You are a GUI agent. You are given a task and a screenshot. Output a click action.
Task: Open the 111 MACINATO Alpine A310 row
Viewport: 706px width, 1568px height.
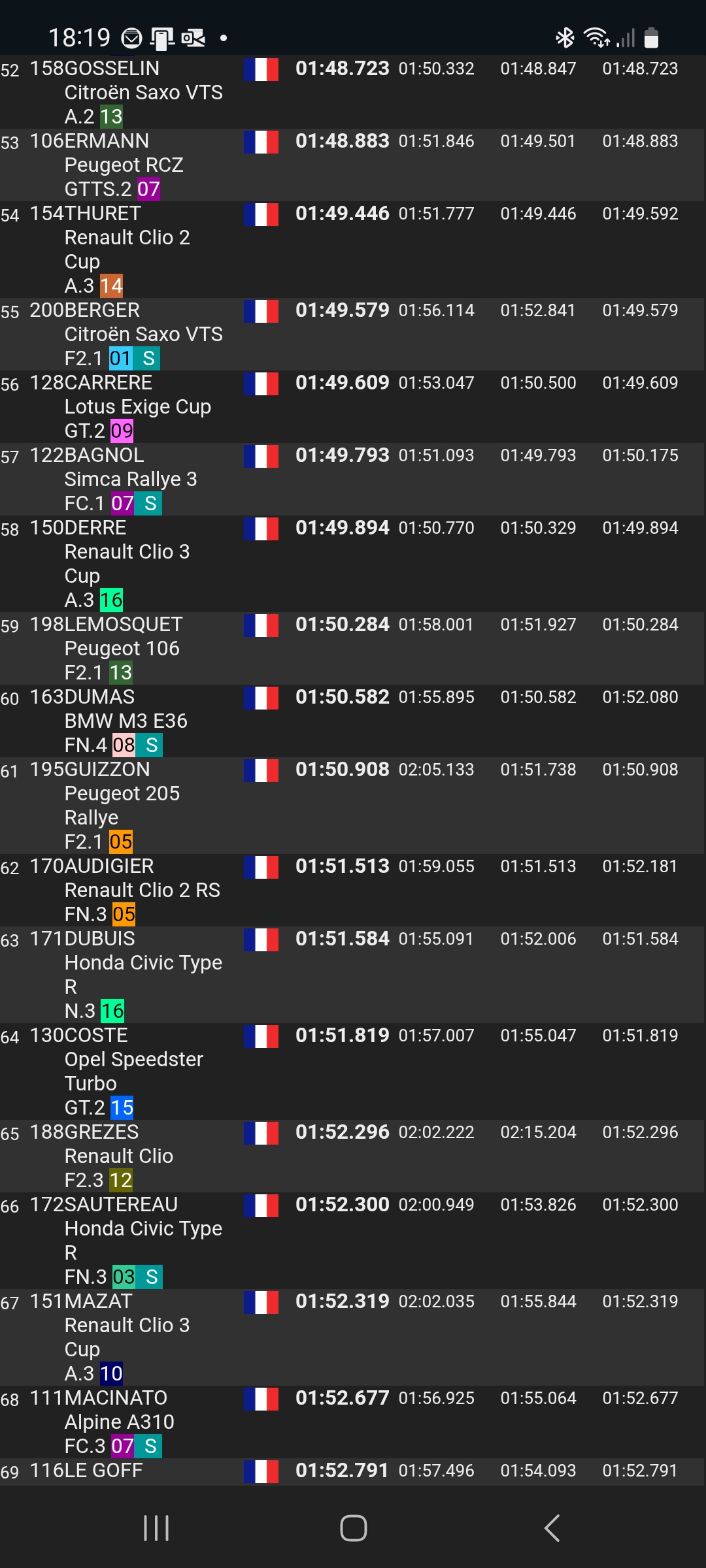tap(353, 1422)
